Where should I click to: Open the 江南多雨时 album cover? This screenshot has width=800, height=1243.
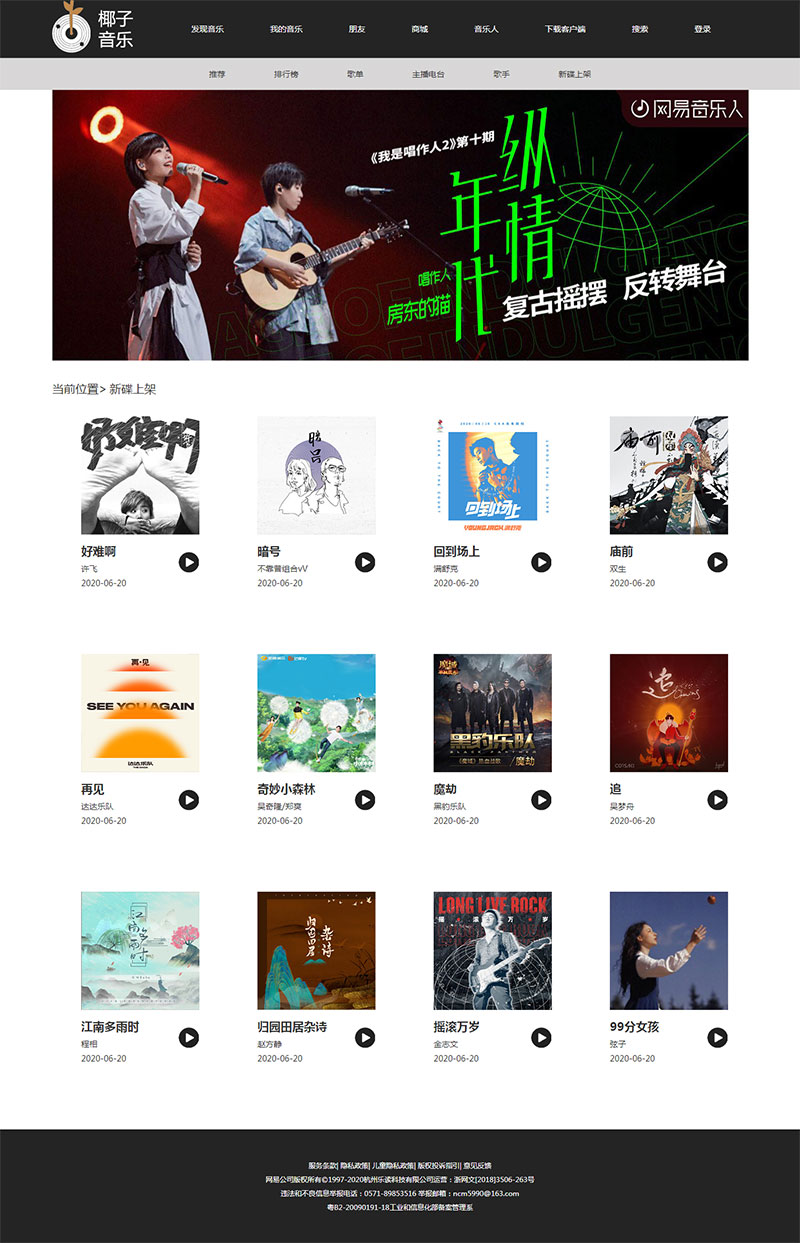pyautogui.click(x=140, y=951)
